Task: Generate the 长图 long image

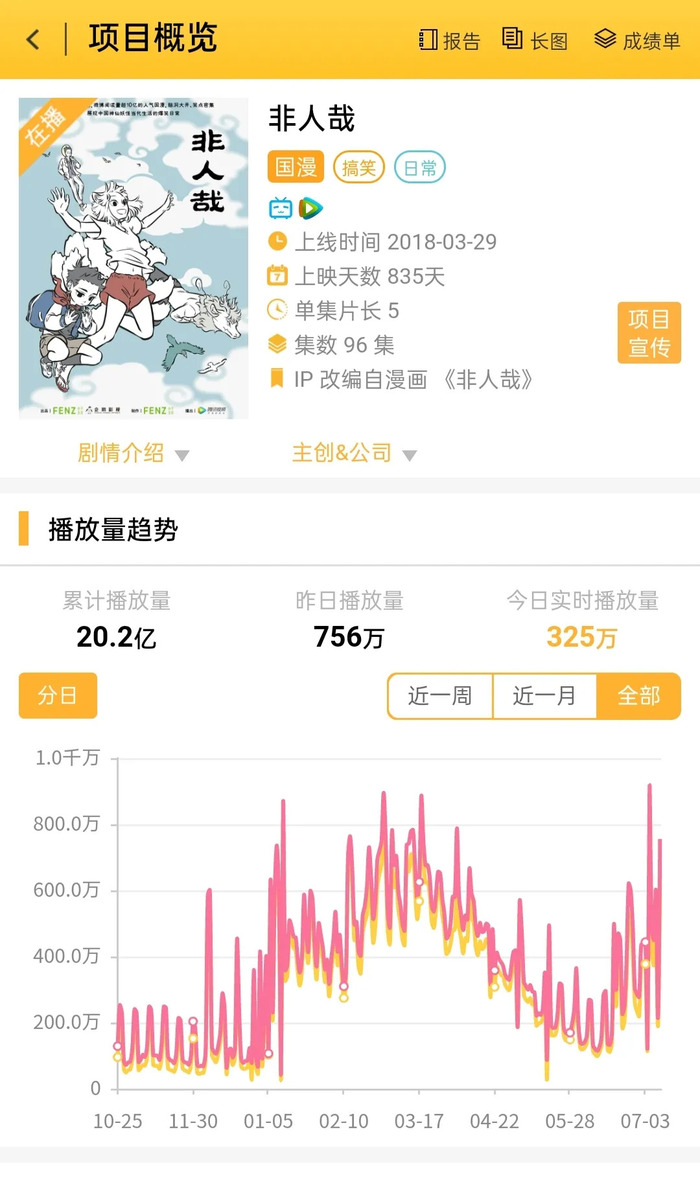Action: pyautogui.click(x=534, y=40)
